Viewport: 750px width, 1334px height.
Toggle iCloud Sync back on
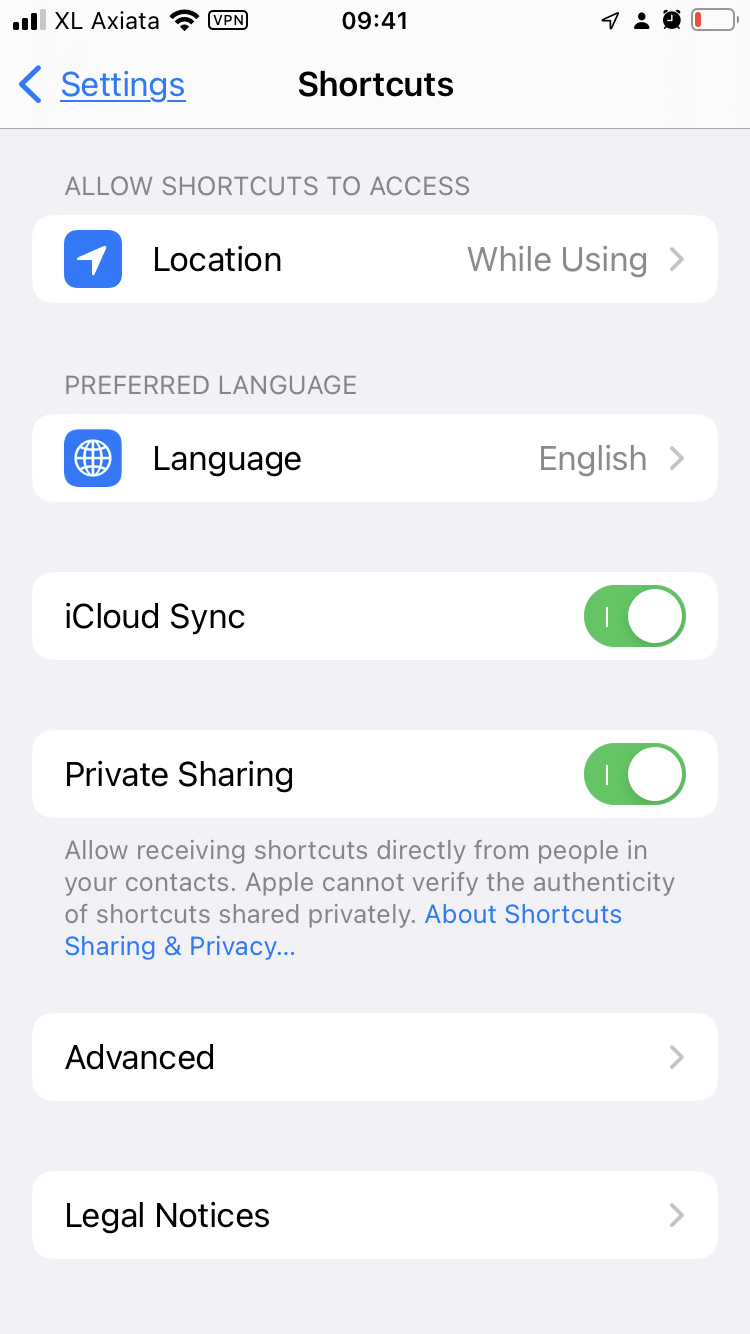pyautogui.click(x=635, y=616)
